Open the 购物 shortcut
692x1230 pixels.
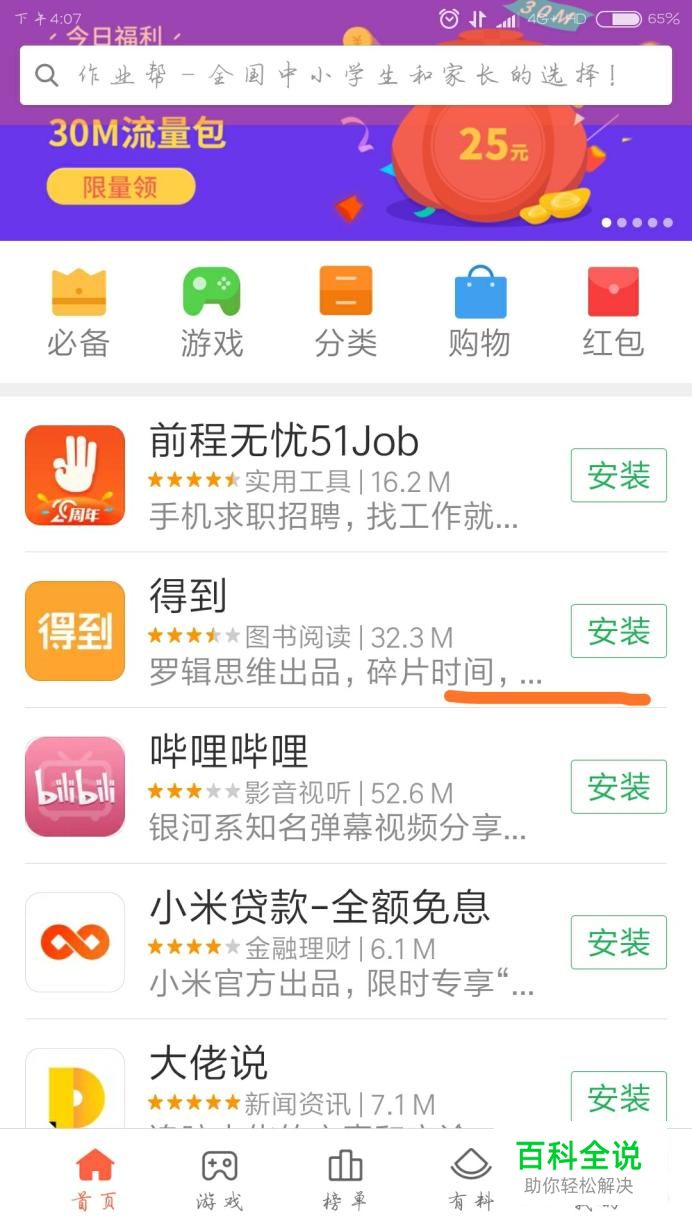click(480, 311)
